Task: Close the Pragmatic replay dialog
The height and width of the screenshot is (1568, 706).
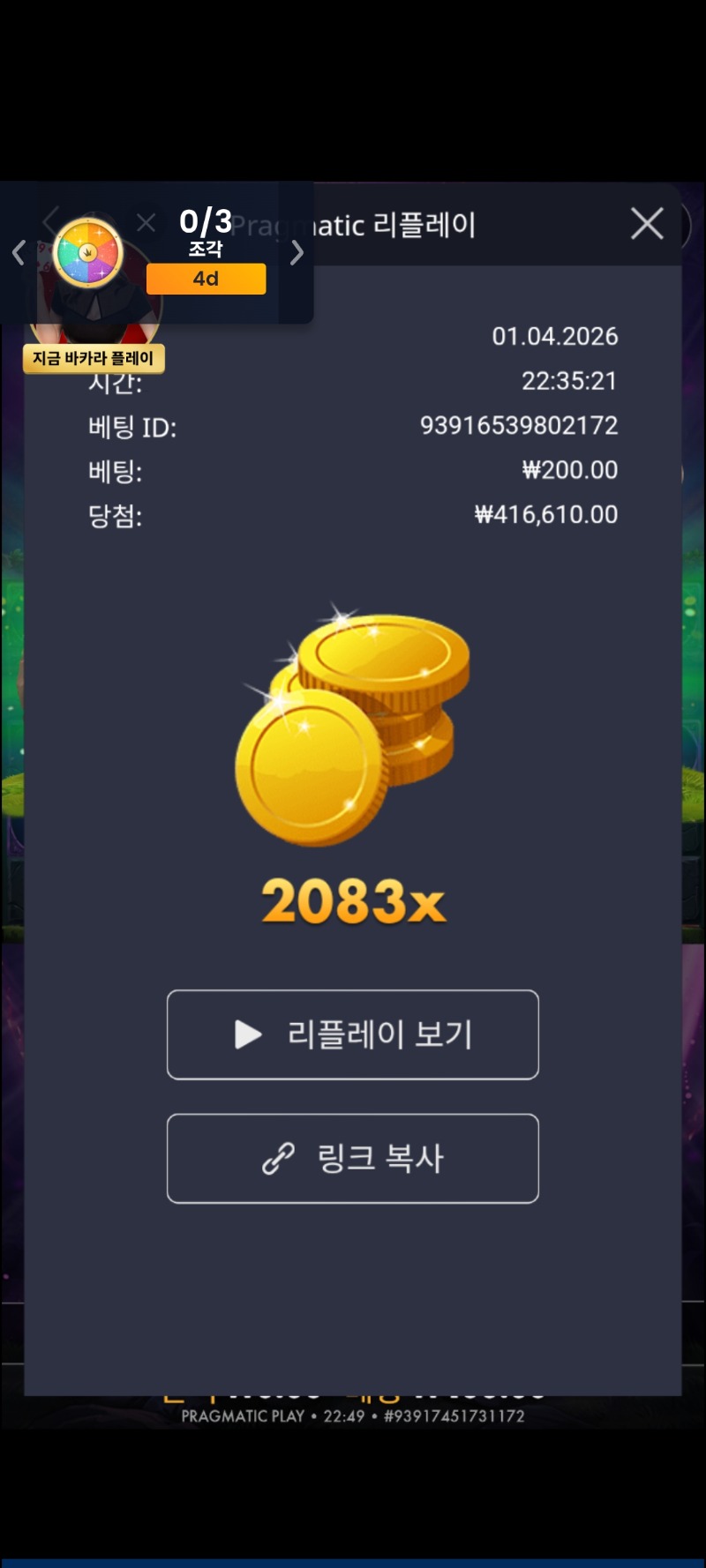Action: 647,224
